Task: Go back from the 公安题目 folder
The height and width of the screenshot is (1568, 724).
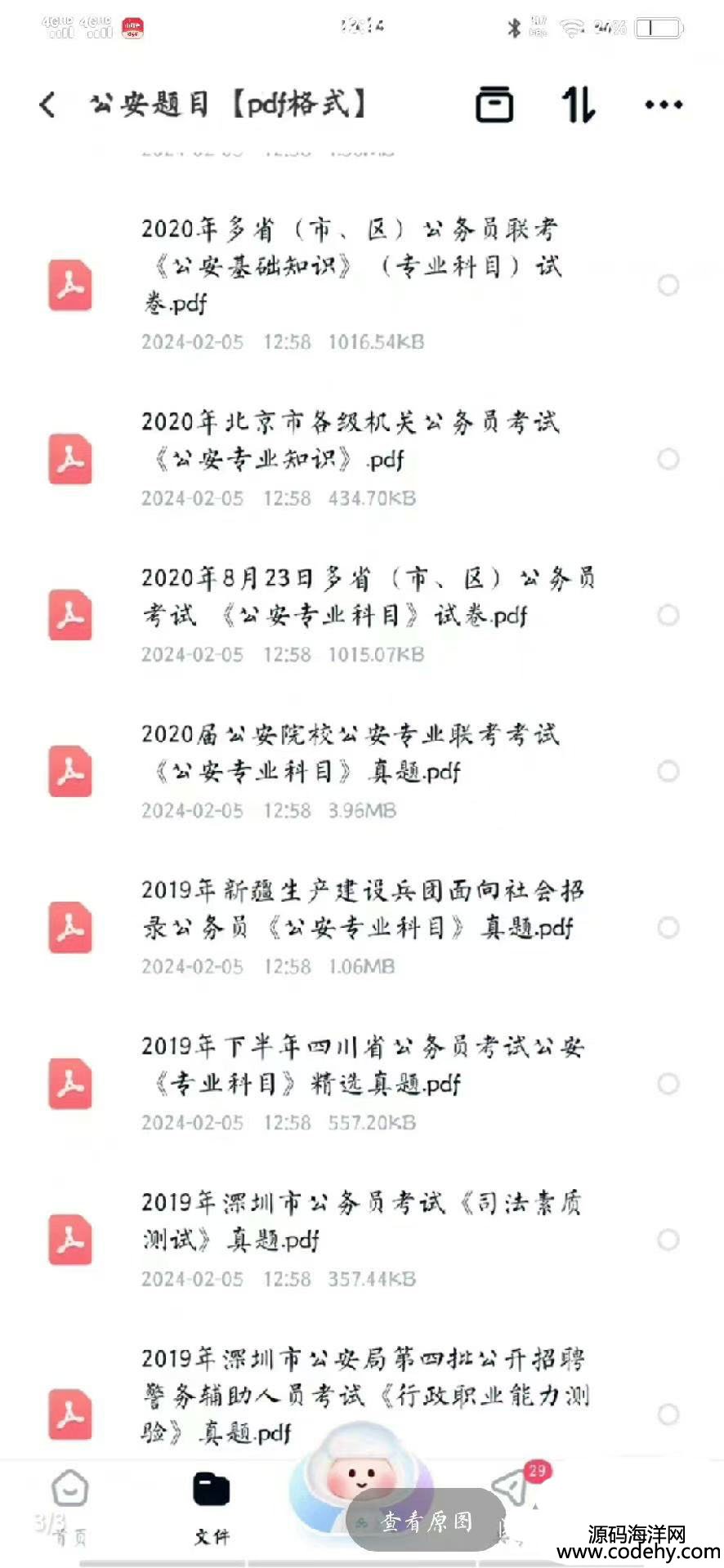Action: pos(47,105)
